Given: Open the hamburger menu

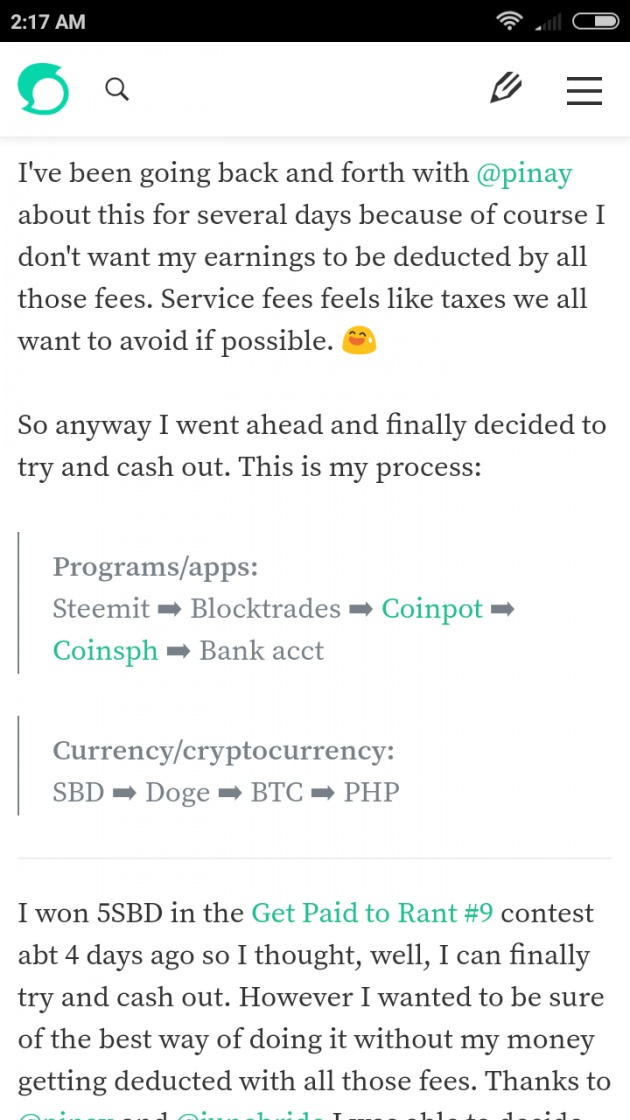Looking at the screenshot, I should tap(584, 90).
